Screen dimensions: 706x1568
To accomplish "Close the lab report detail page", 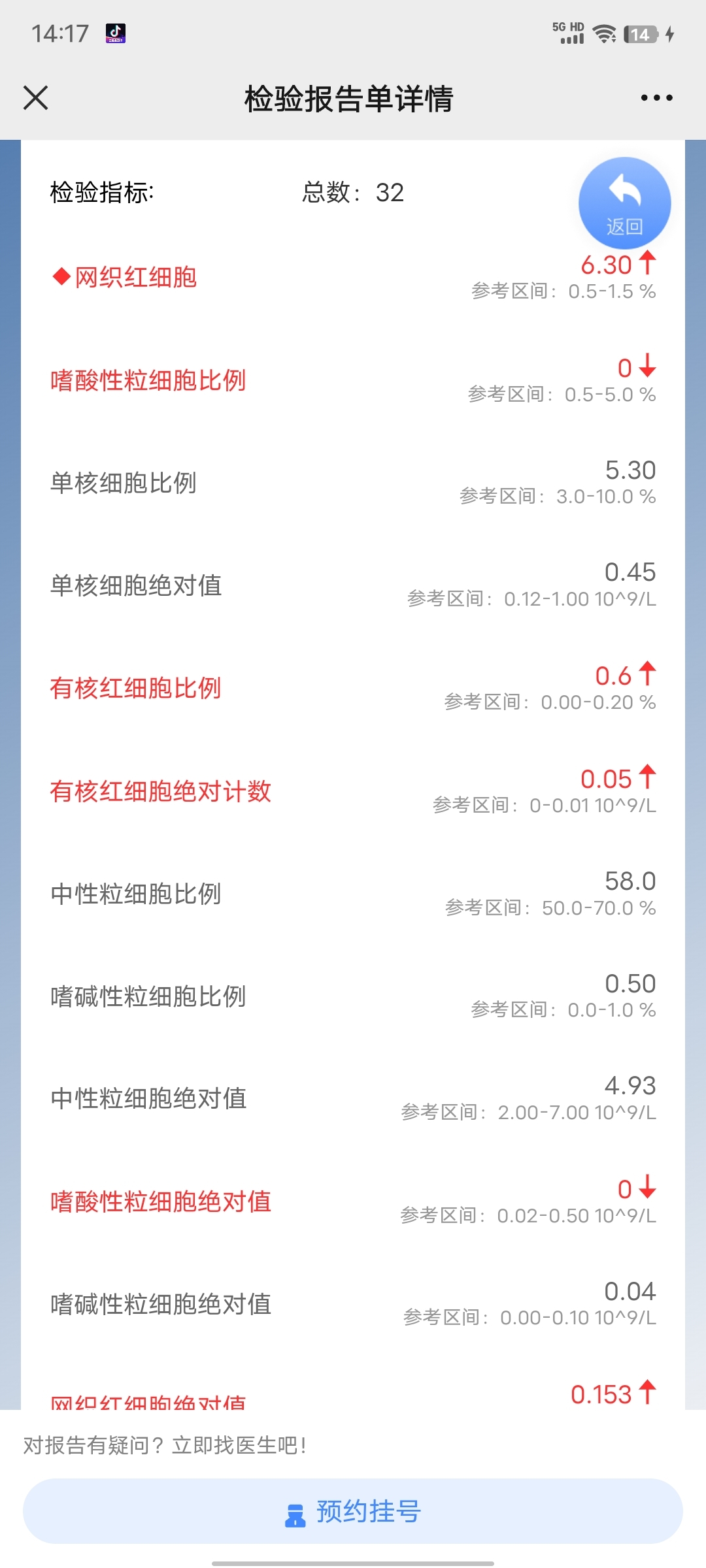I will tap(35, 98).
